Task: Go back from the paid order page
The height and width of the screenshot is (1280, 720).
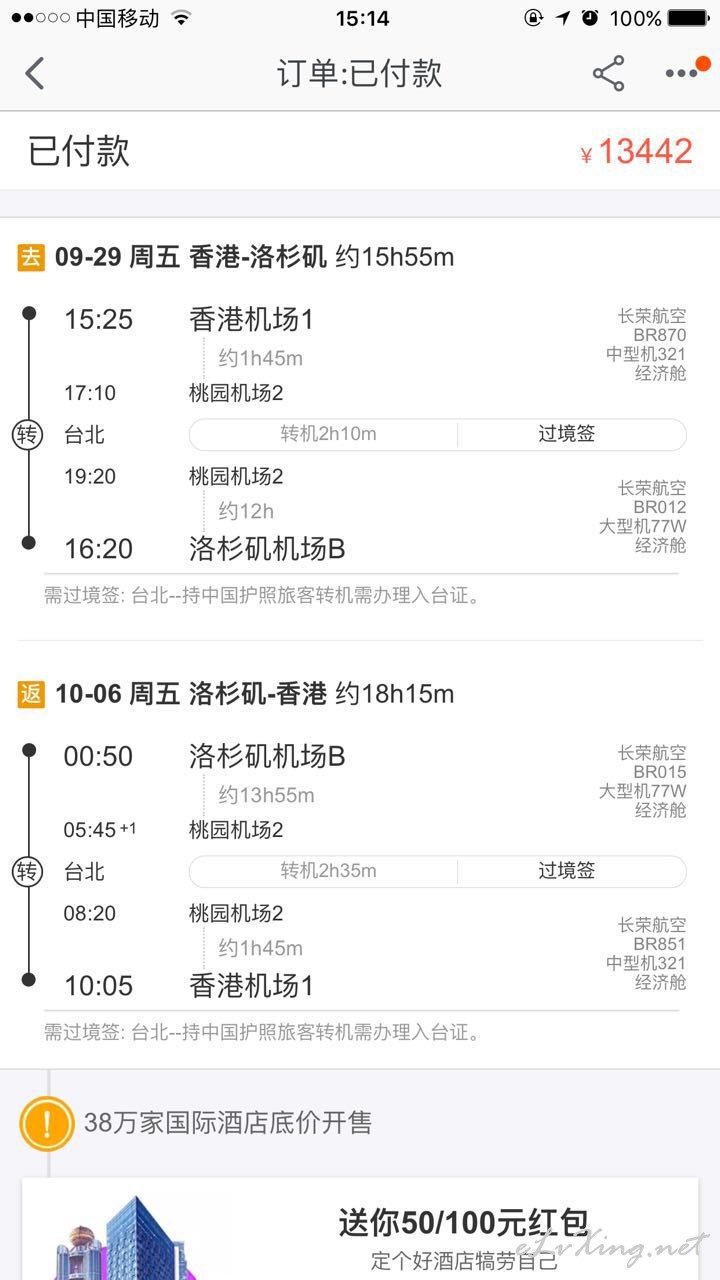Action: tap(36, 73)
